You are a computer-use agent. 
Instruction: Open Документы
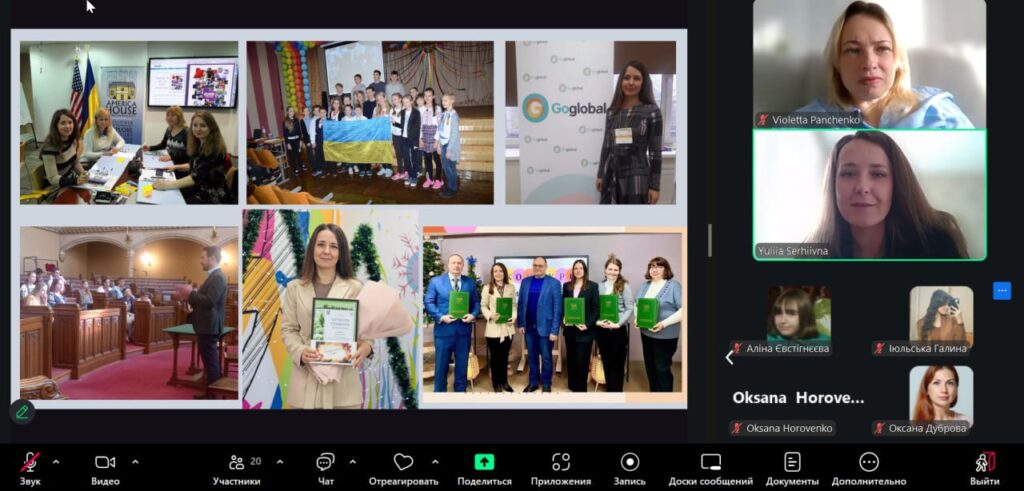[792, 467]
